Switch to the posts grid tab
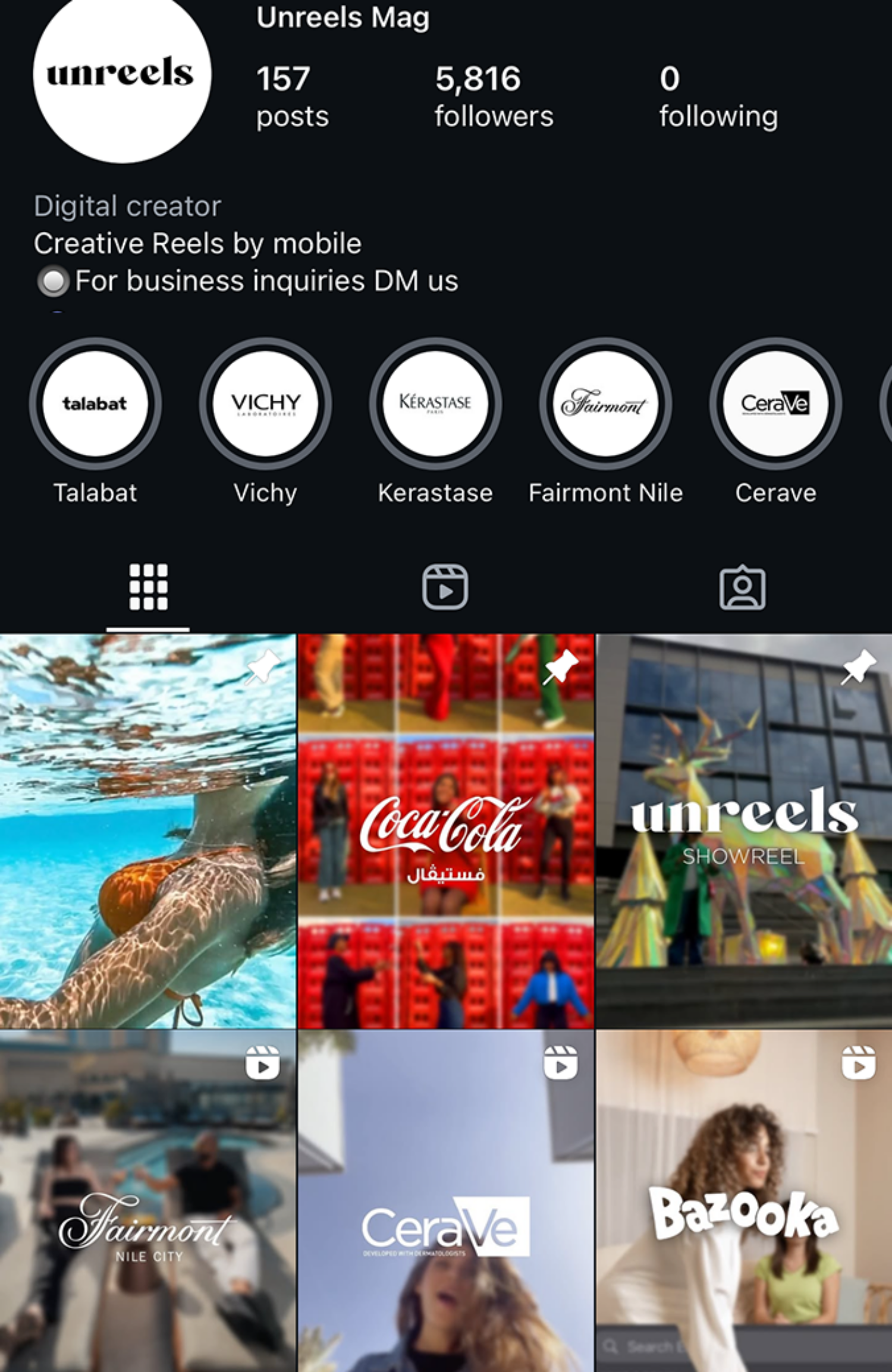The image size is (892, 1372). pyautogui.click(x=148, y=587)
